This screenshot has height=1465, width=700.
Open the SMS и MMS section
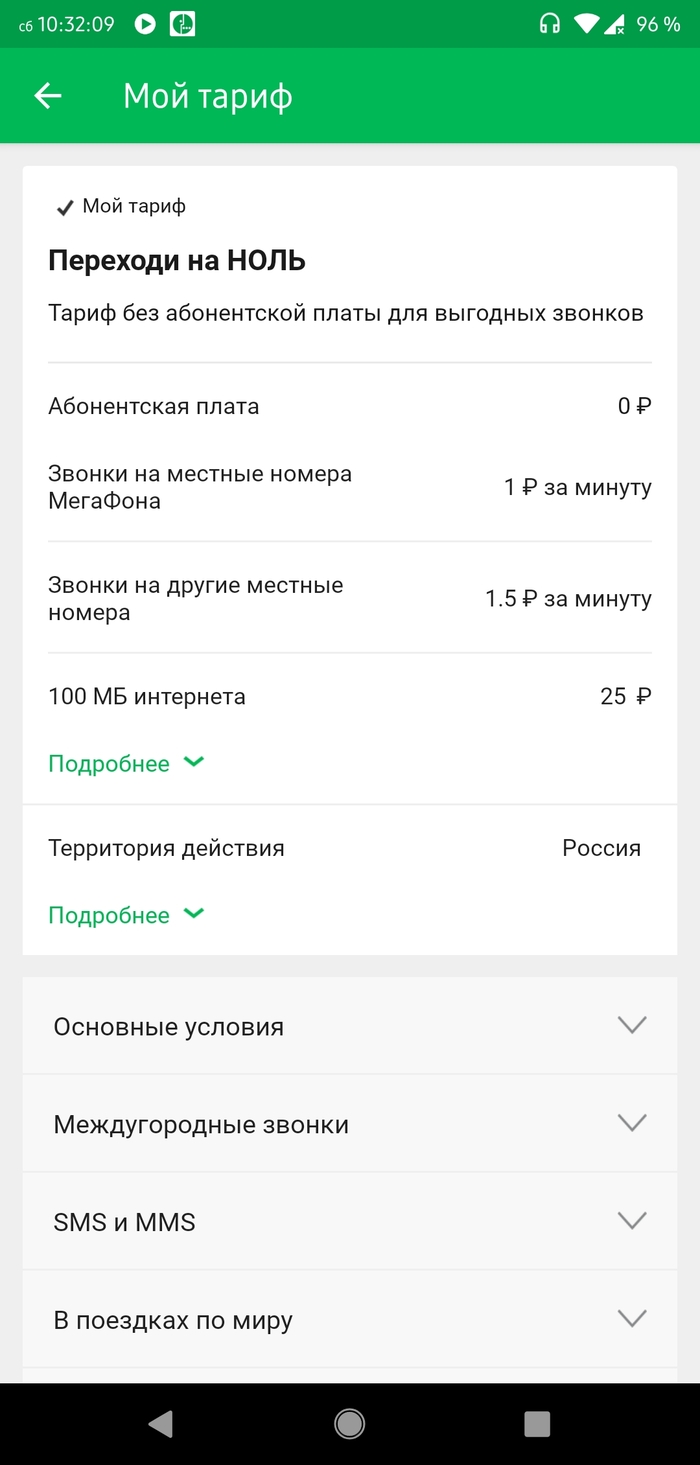pyautogui.click(x=350, y=1222)
